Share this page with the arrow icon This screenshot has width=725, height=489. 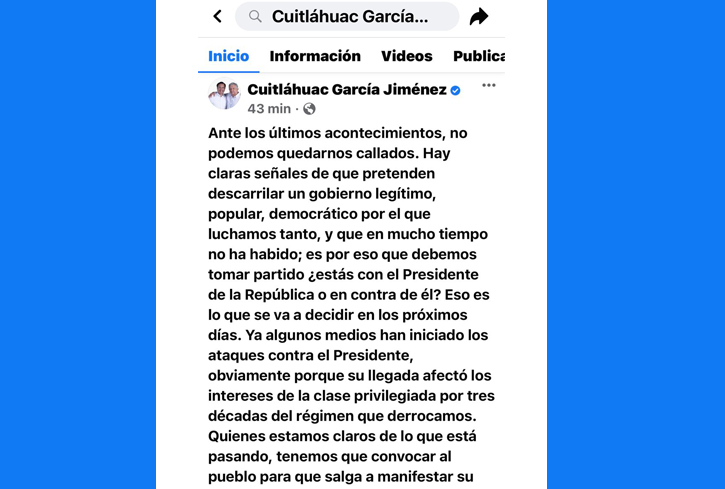pos(479,16)
